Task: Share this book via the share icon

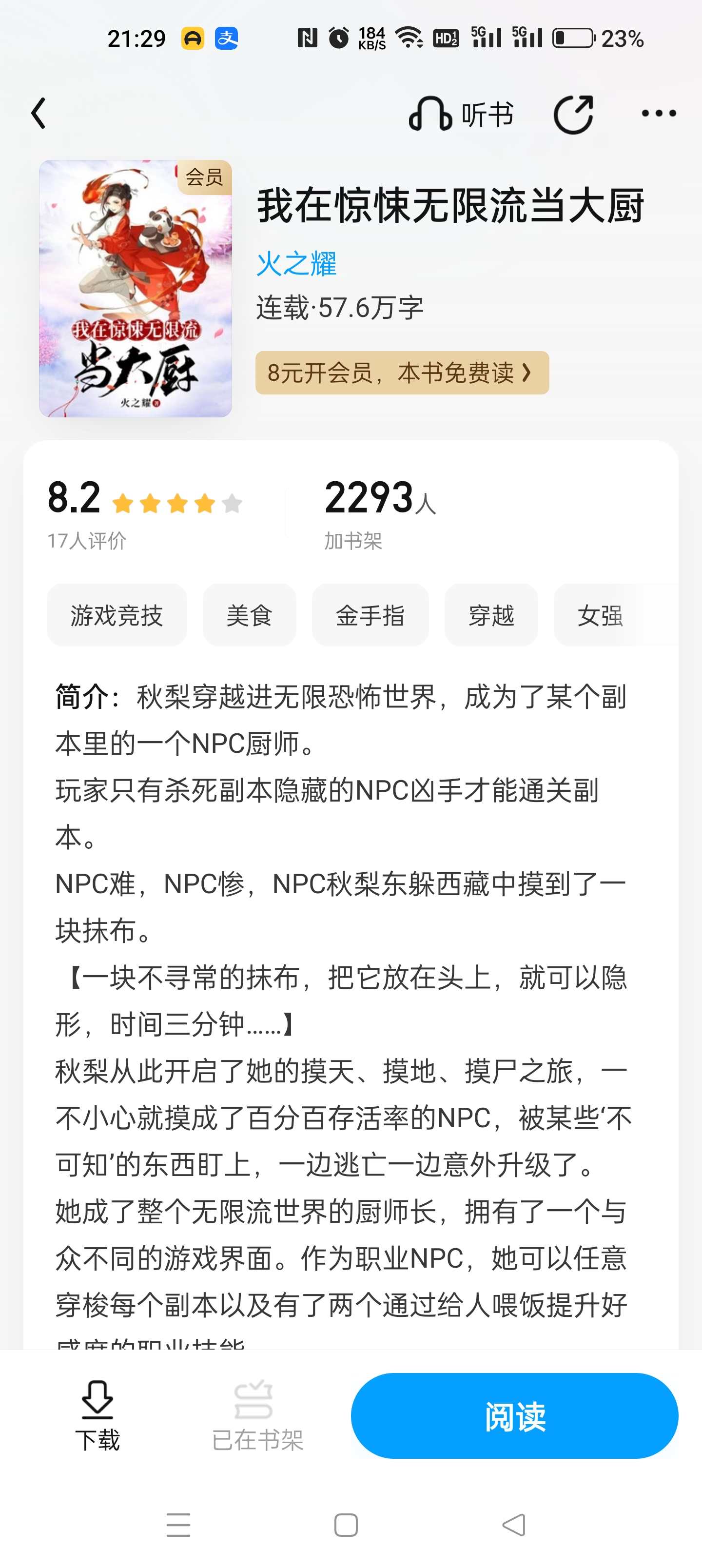Action: [x=573, y=114]
